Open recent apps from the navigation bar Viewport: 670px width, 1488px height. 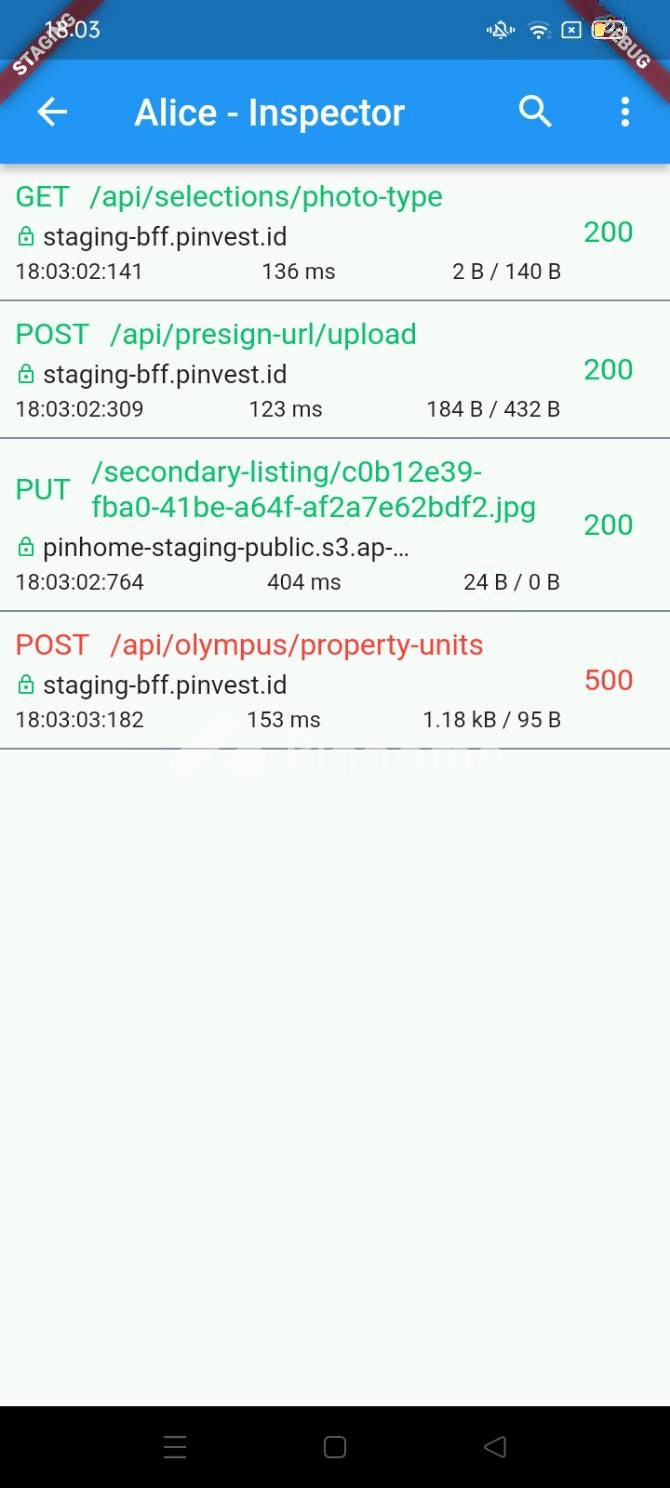coord(175,1447)
